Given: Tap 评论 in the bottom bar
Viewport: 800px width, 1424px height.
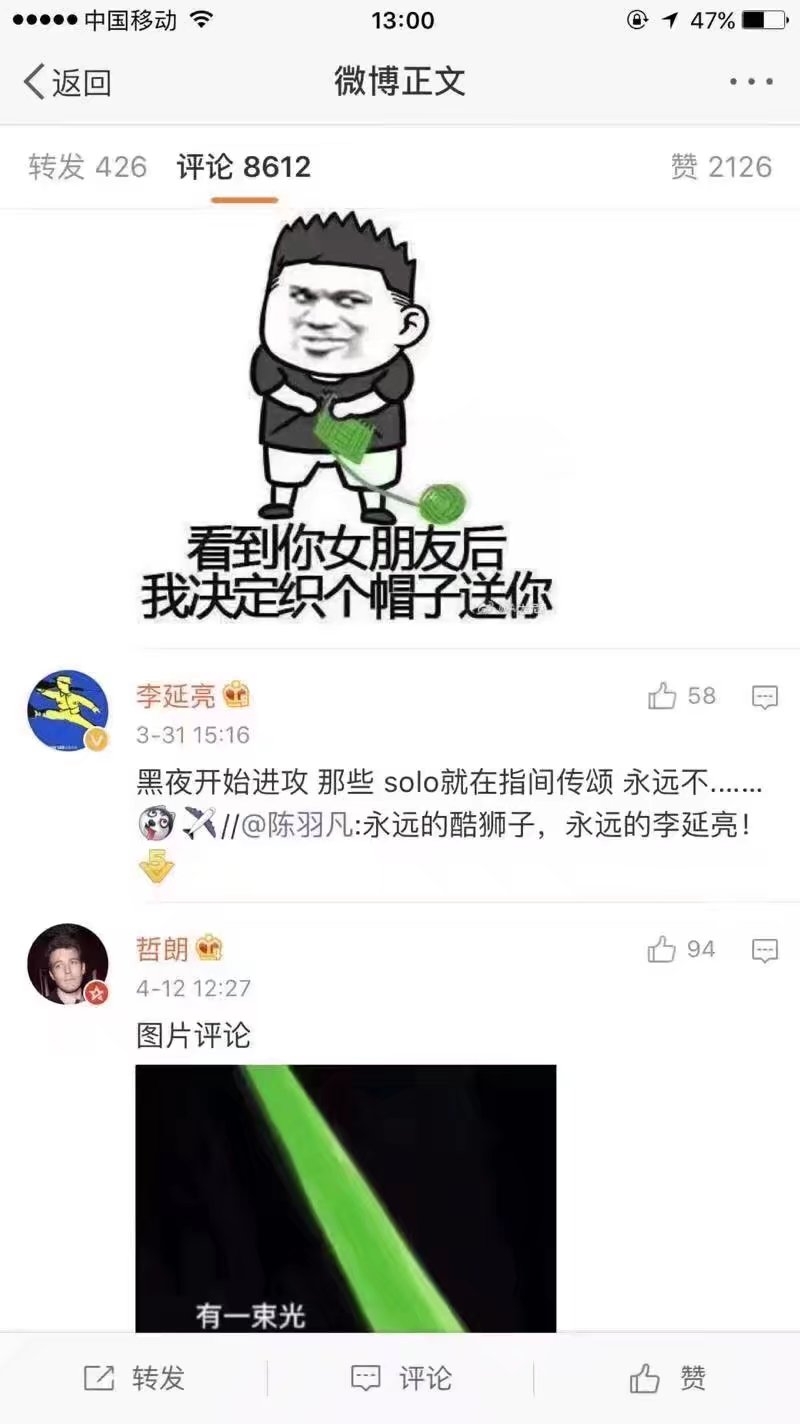Looking at the screenshot, I should pyautogui.click(x=401, y=1378).
